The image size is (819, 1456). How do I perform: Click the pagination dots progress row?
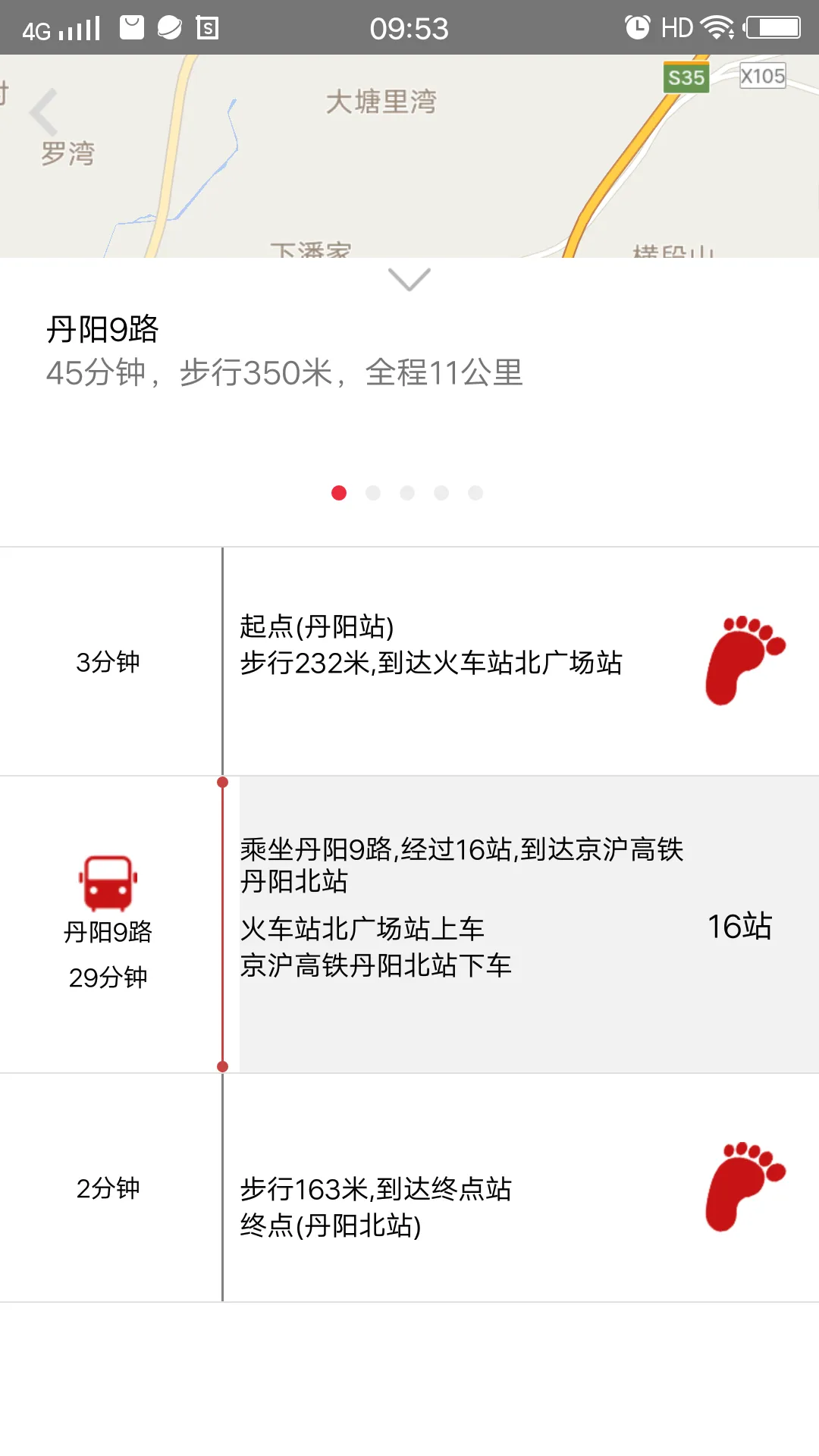(x=407, y=492)
